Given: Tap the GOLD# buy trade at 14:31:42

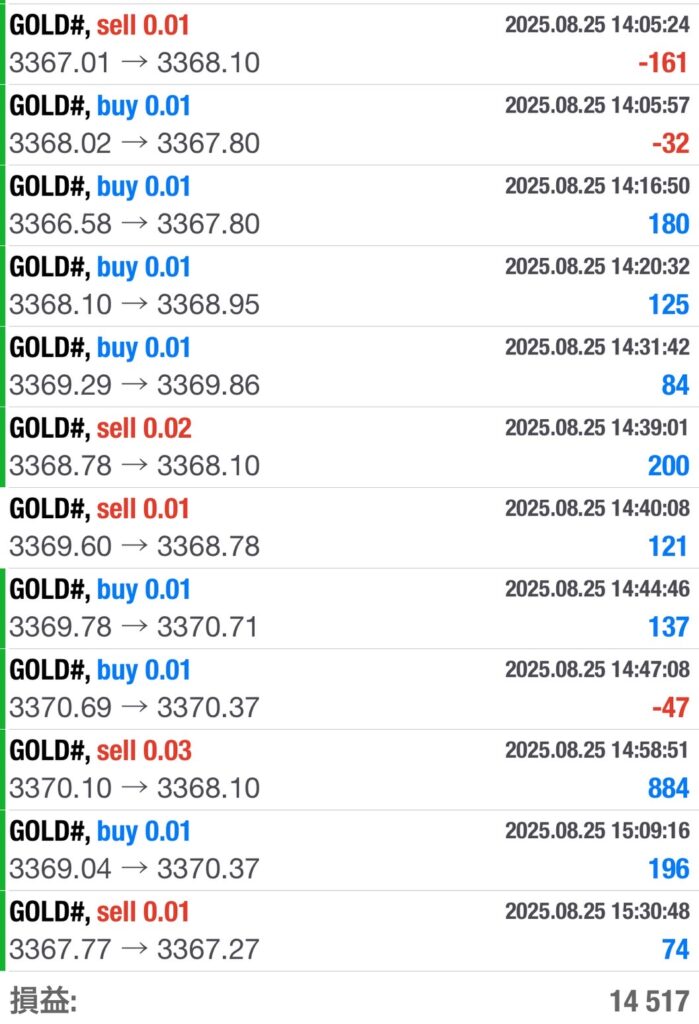Looking at the screenshot, I should 349,366.
